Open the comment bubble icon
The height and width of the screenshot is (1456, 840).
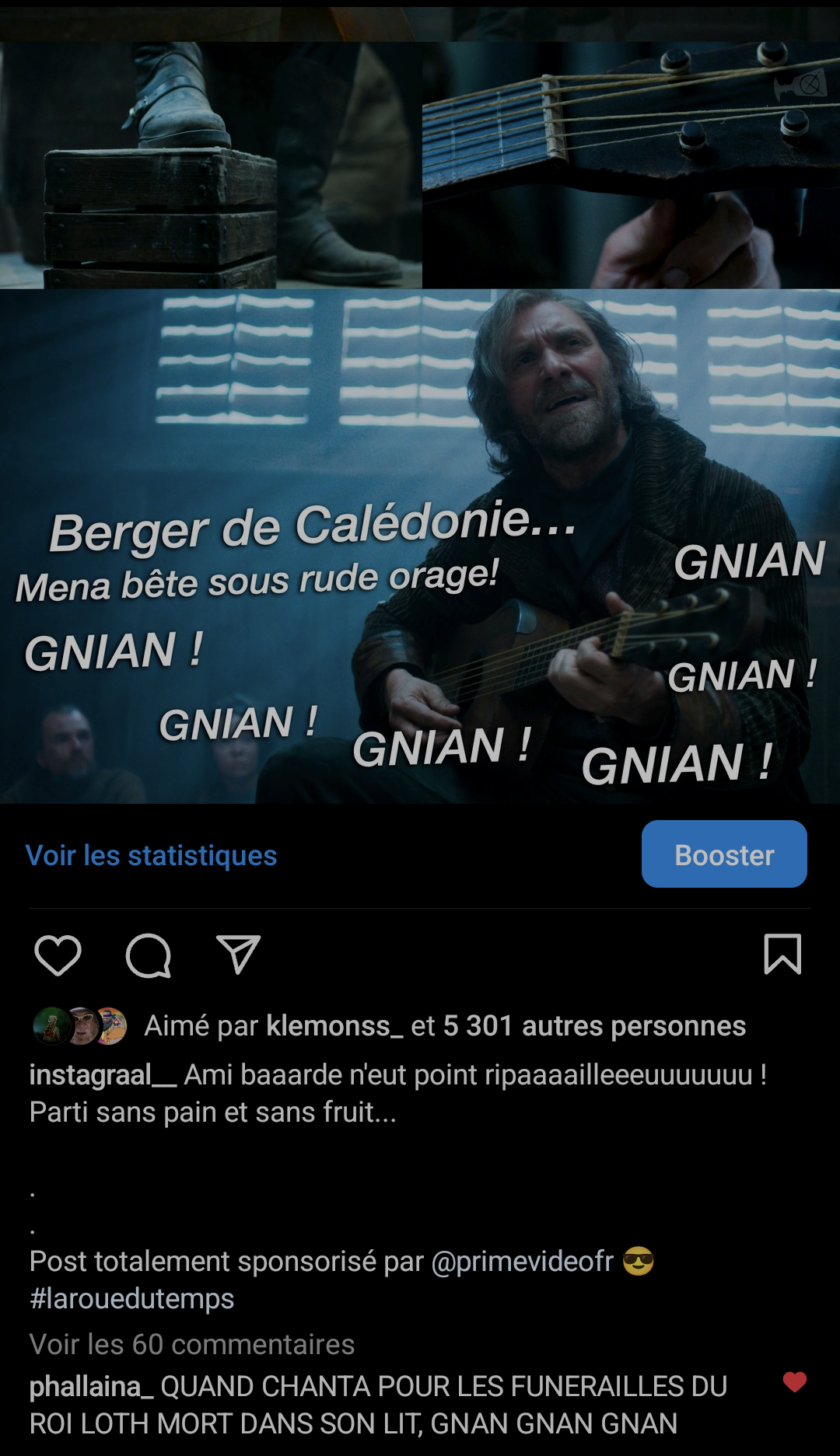[x=148, y=955]
